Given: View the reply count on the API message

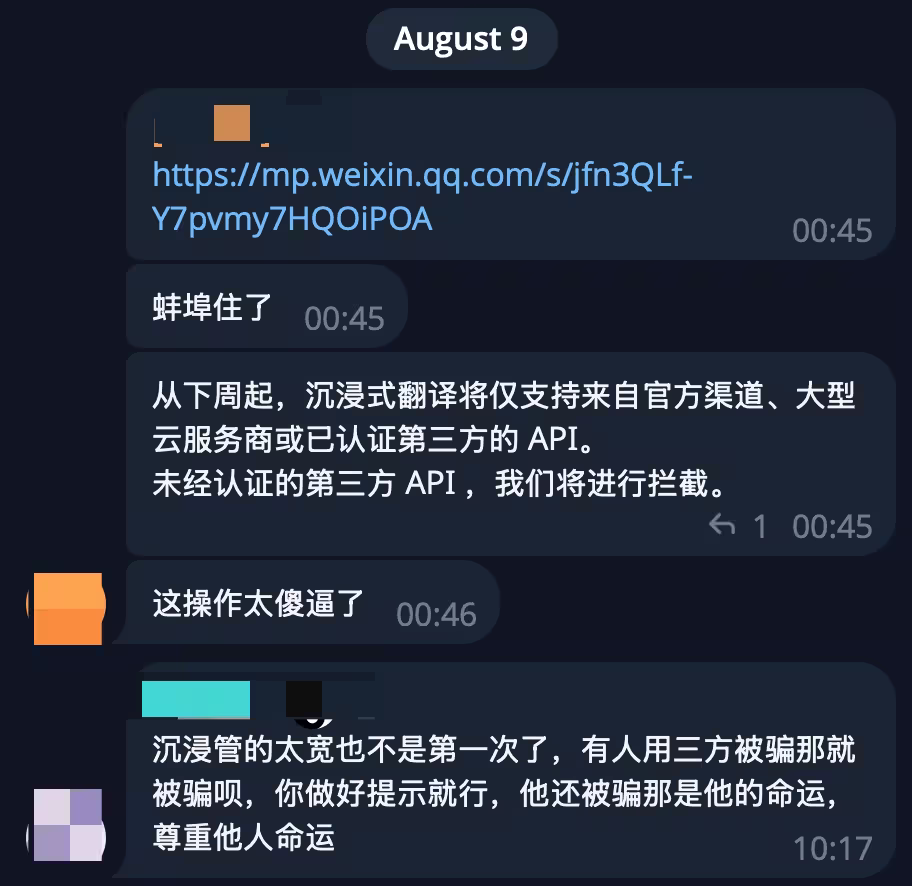Looking at the screenshot, I should click(x=739, y=526).
